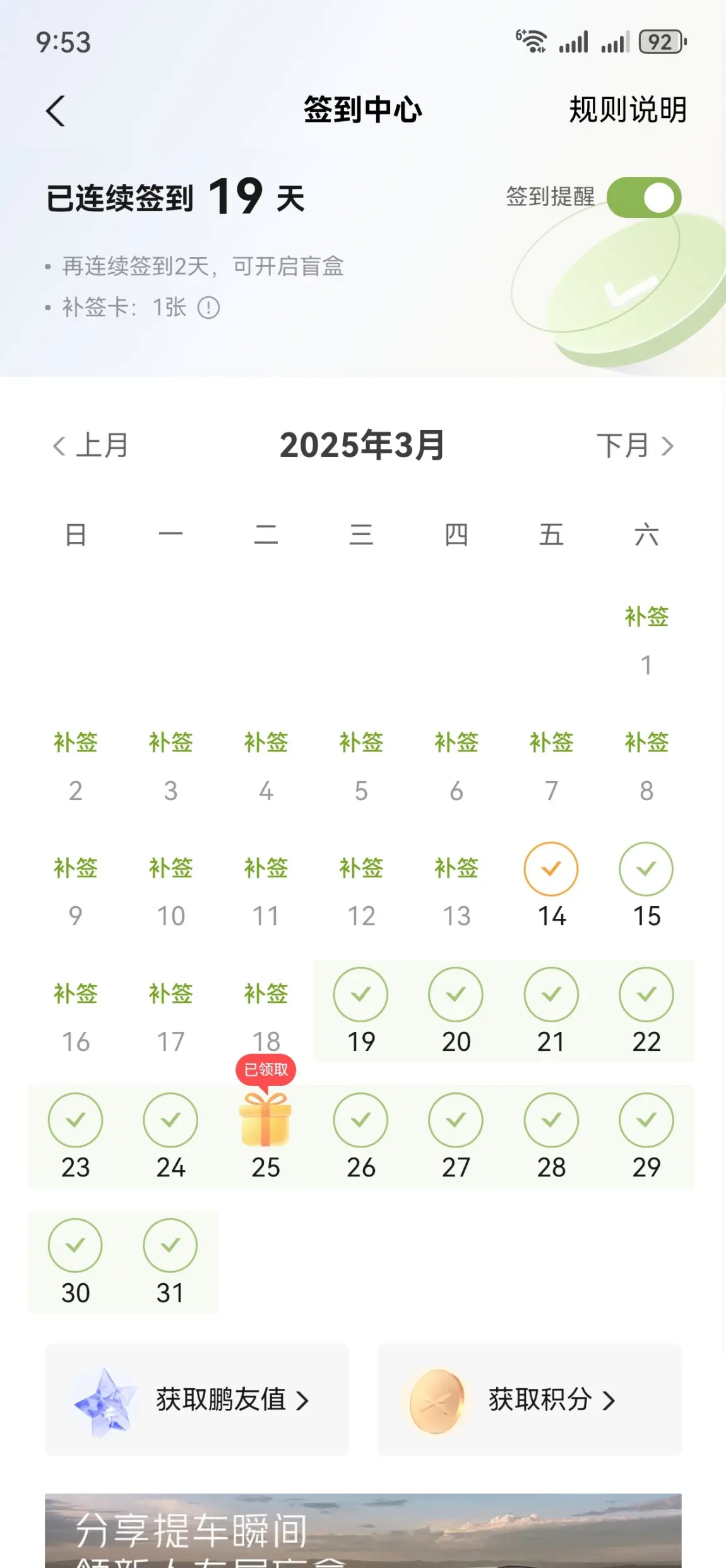Turn off the 签到提醒 switch

coord(643,198)
